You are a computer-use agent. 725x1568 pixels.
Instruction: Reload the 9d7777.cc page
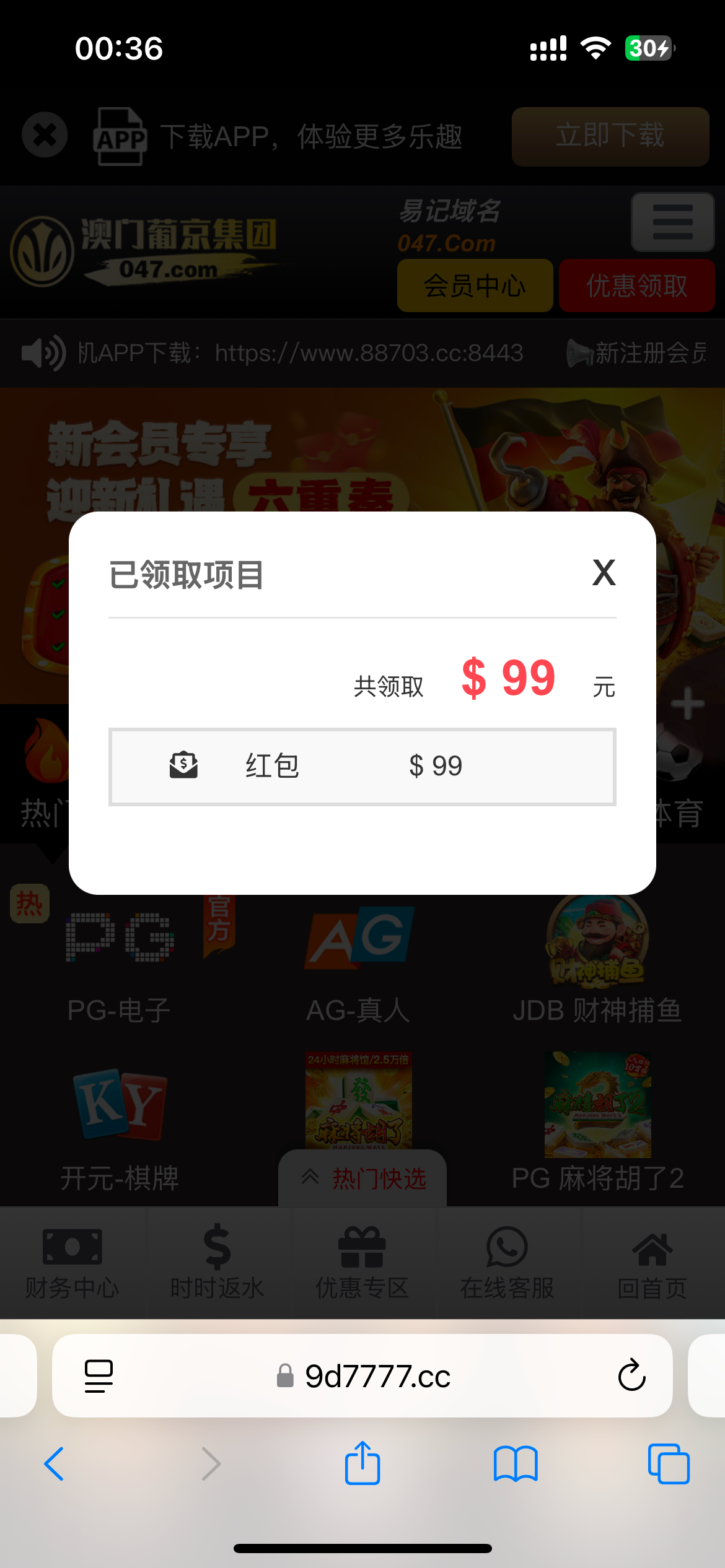tap(631, 1376)
